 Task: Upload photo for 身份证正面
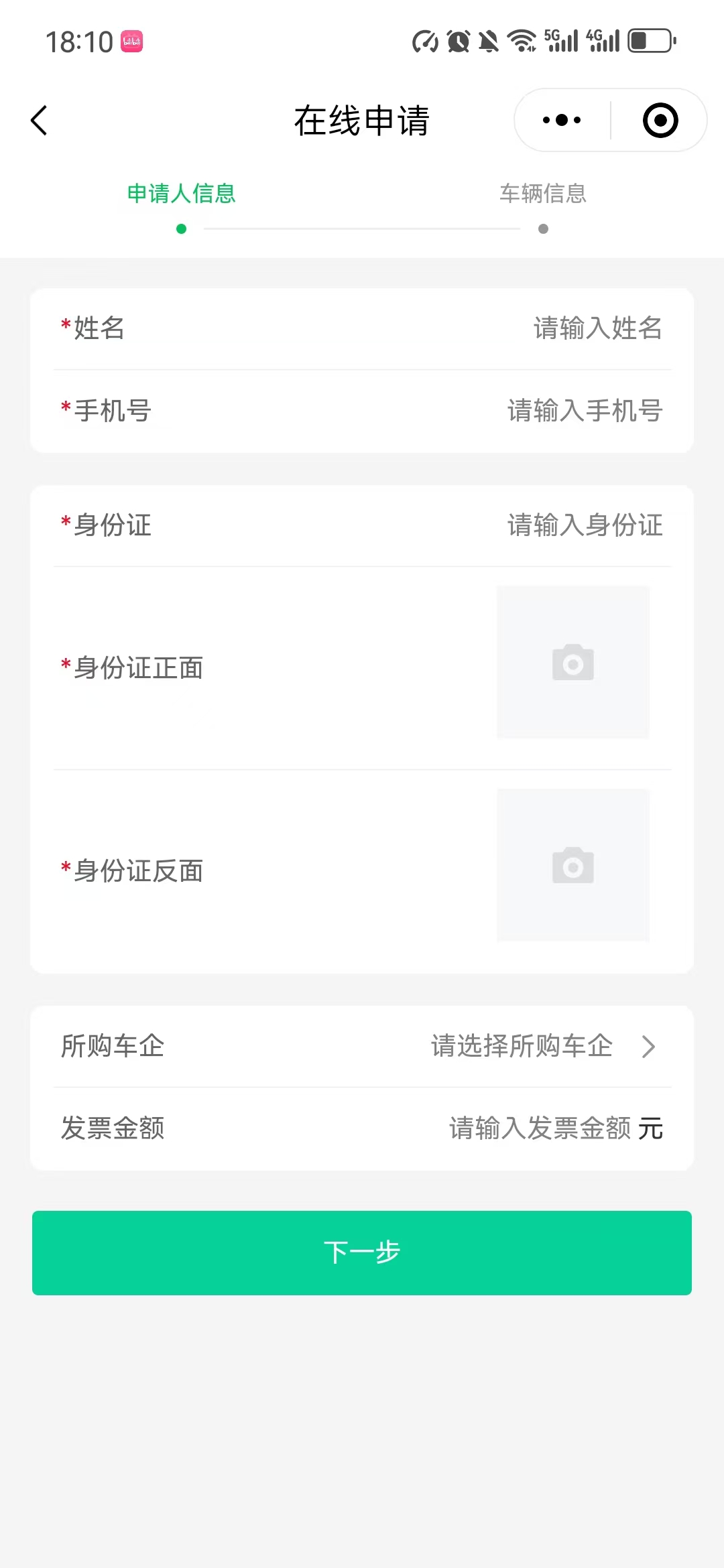pyautogui.click(x=572, y=663)
